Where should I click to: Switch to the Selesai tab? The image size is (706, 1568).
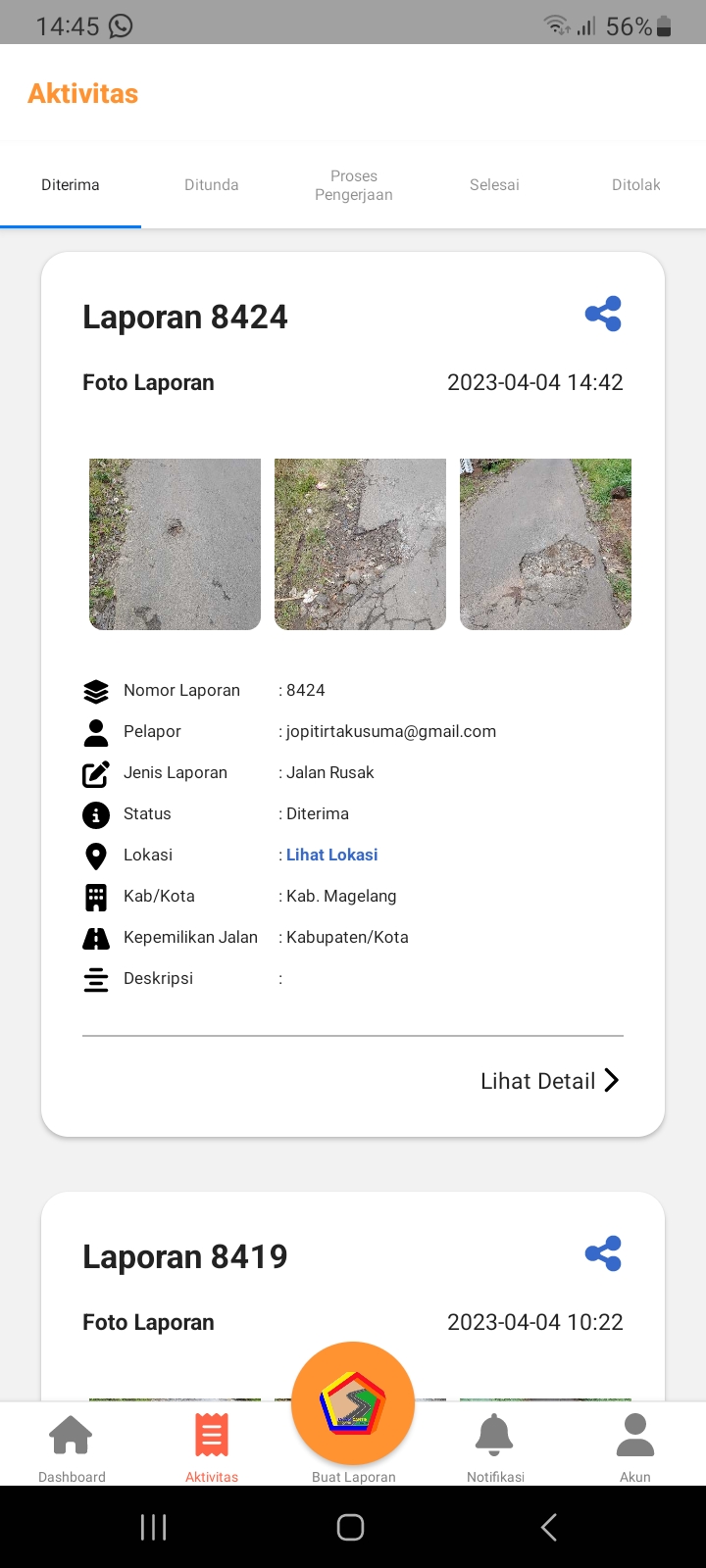pyautogui.click(x=494, y=185)
